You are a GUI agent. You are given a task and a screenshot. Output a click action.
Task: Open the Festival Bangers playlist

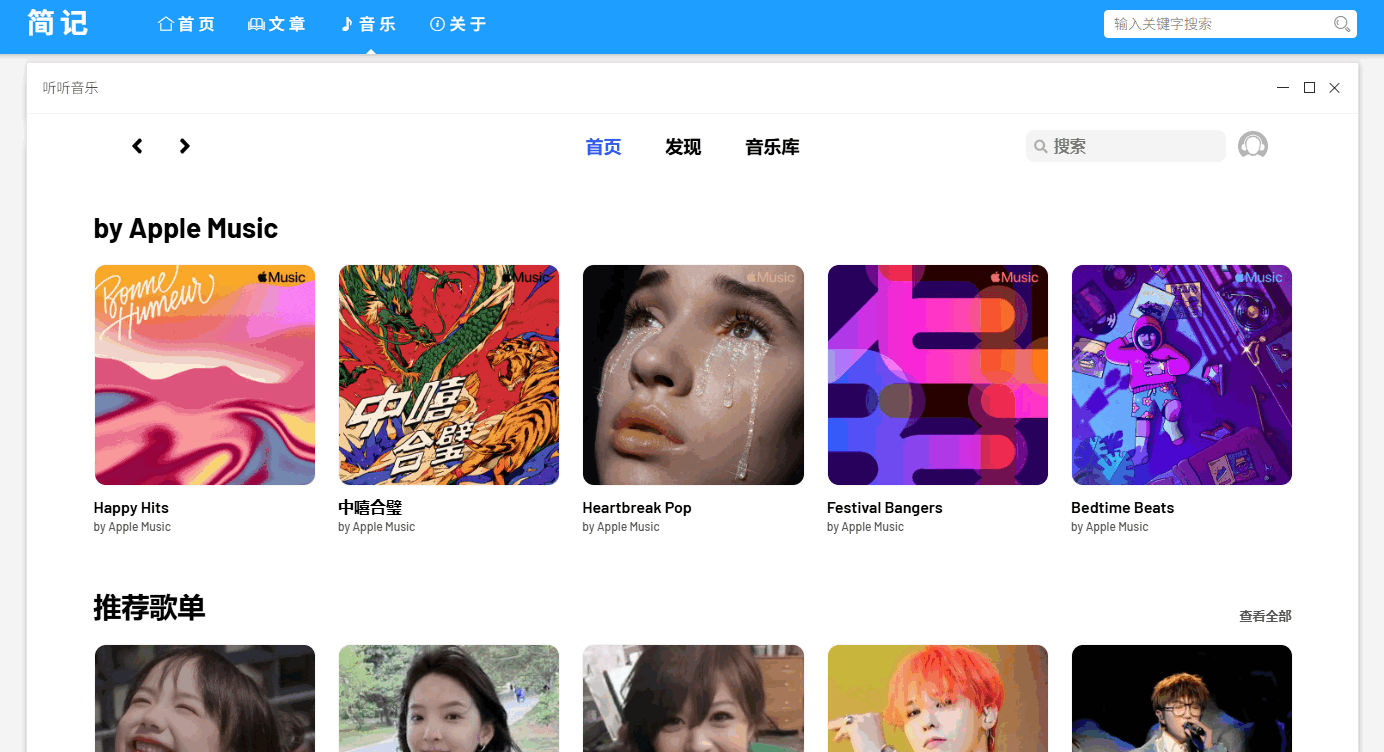(x=938, y=375)
